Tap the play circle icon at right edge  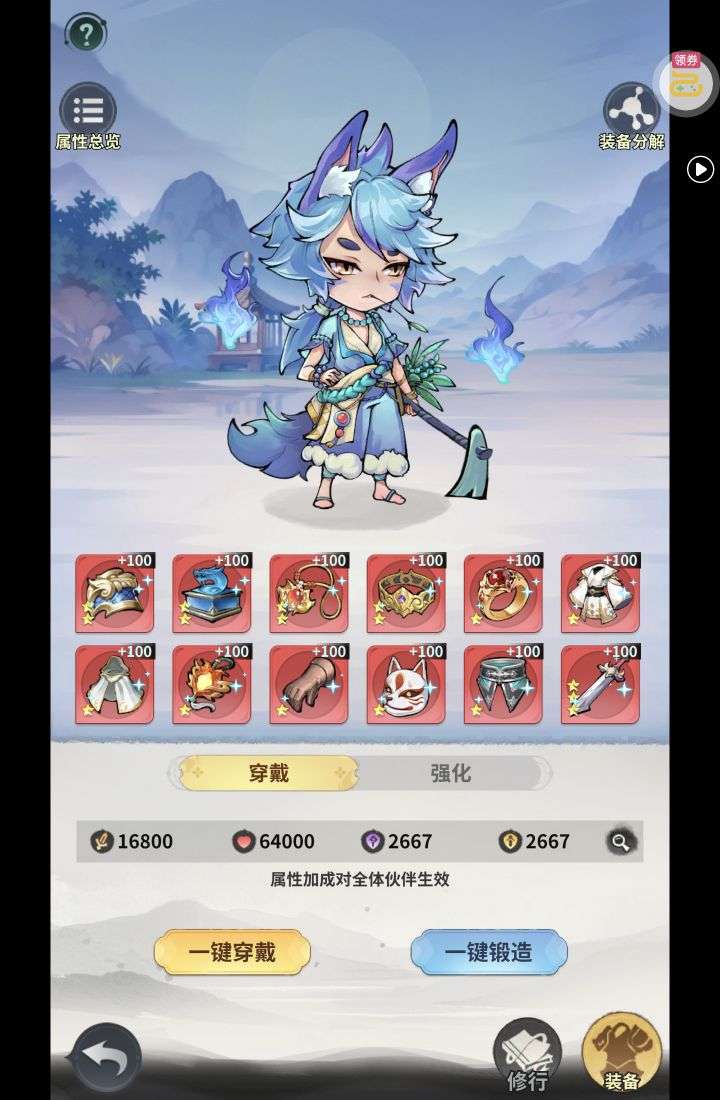click(700, 169)
